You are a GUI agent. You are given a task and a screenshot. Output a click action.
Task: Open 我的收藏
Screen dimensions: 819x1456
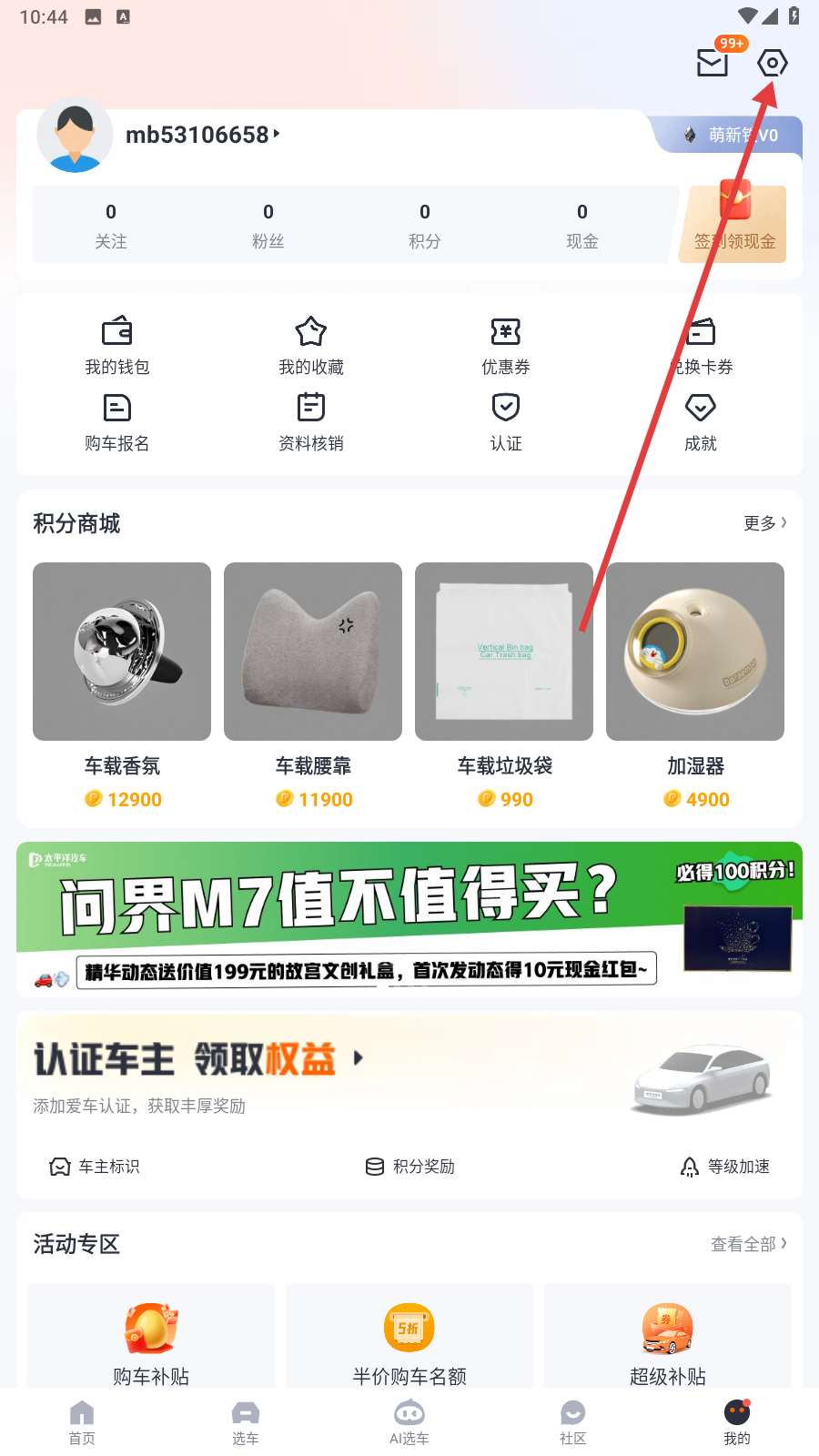(310, 346)
